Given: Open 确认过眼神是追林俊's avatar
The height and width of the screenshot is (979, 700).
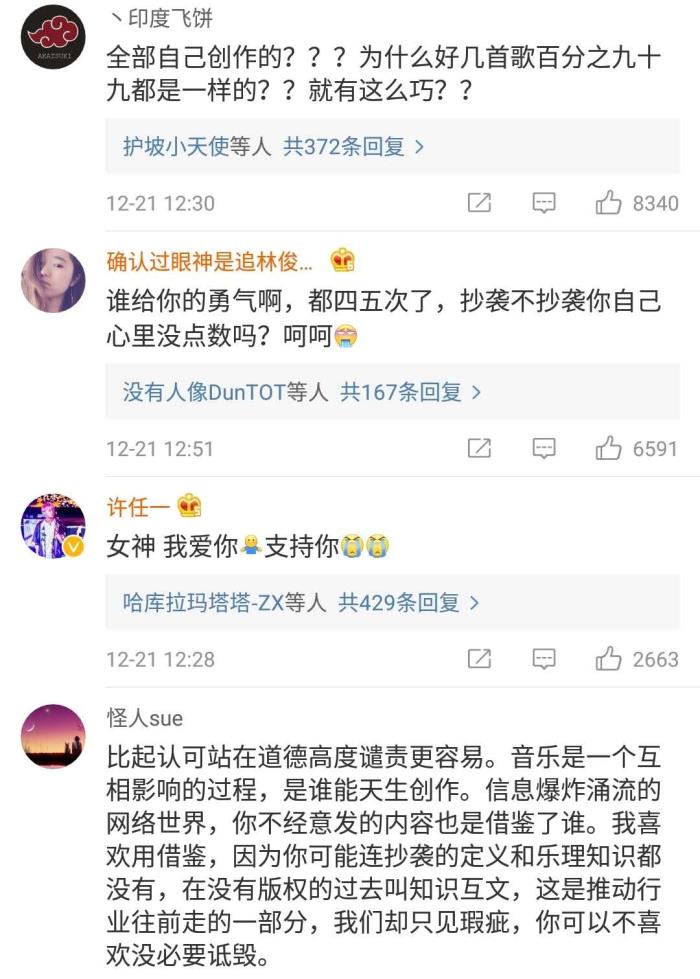Looking at the screenshot, I should pos(53,280).
